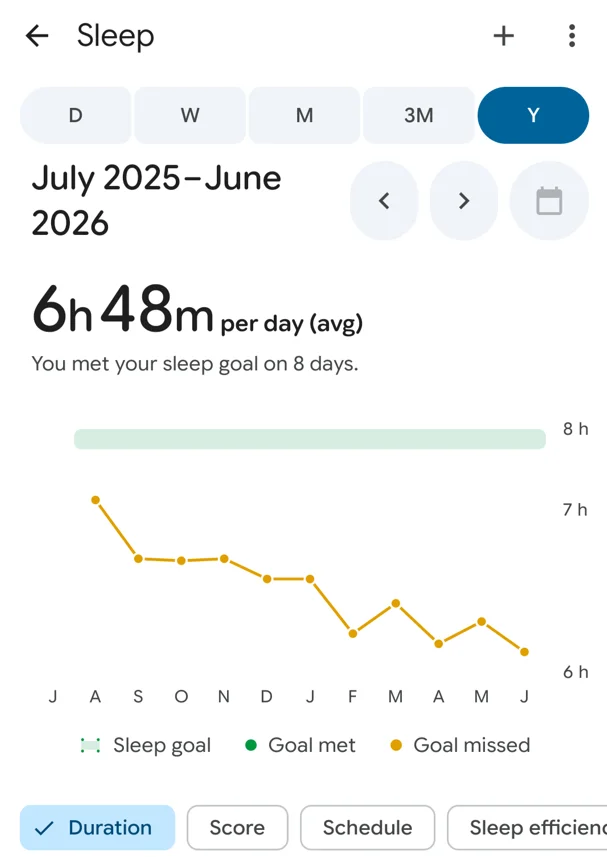Select the W weekly view
Image resolution: width=607 pixels, height=857 pixels.
tap(190, 115)
